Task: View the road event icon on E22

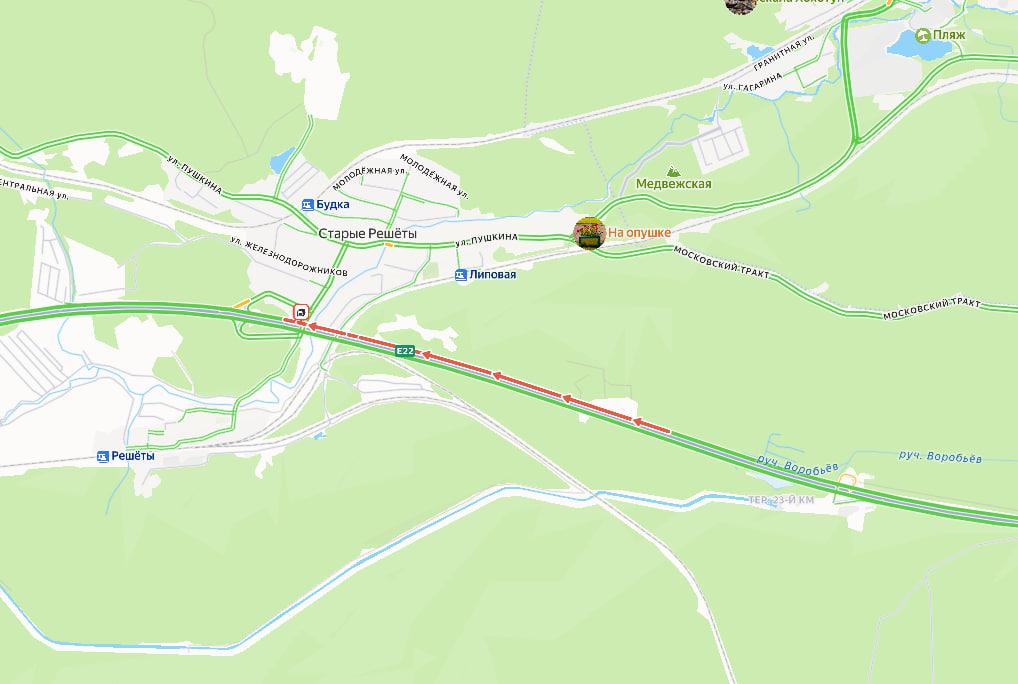Action: click(x=301, y=311)
